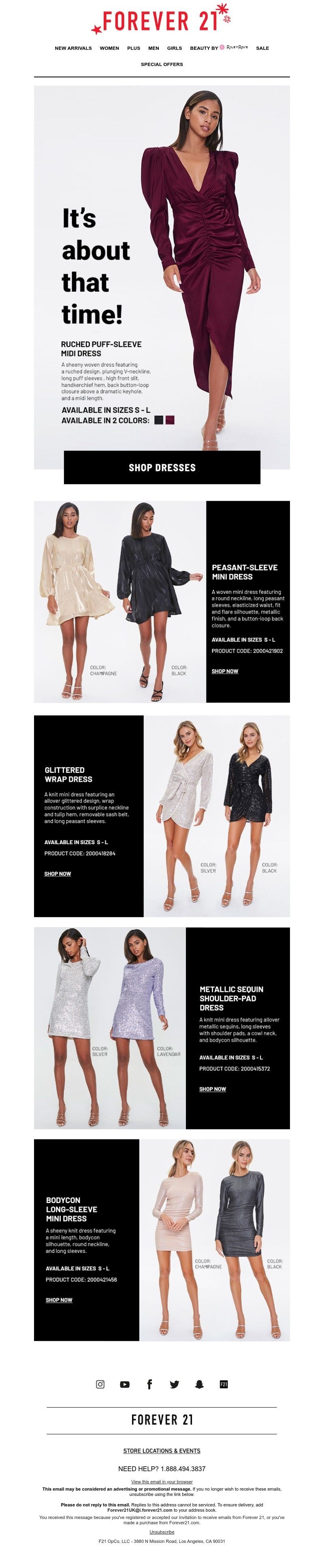The image size is (324, 1568).
Task: Open the Plus category link
Action: tap(133, 48)
